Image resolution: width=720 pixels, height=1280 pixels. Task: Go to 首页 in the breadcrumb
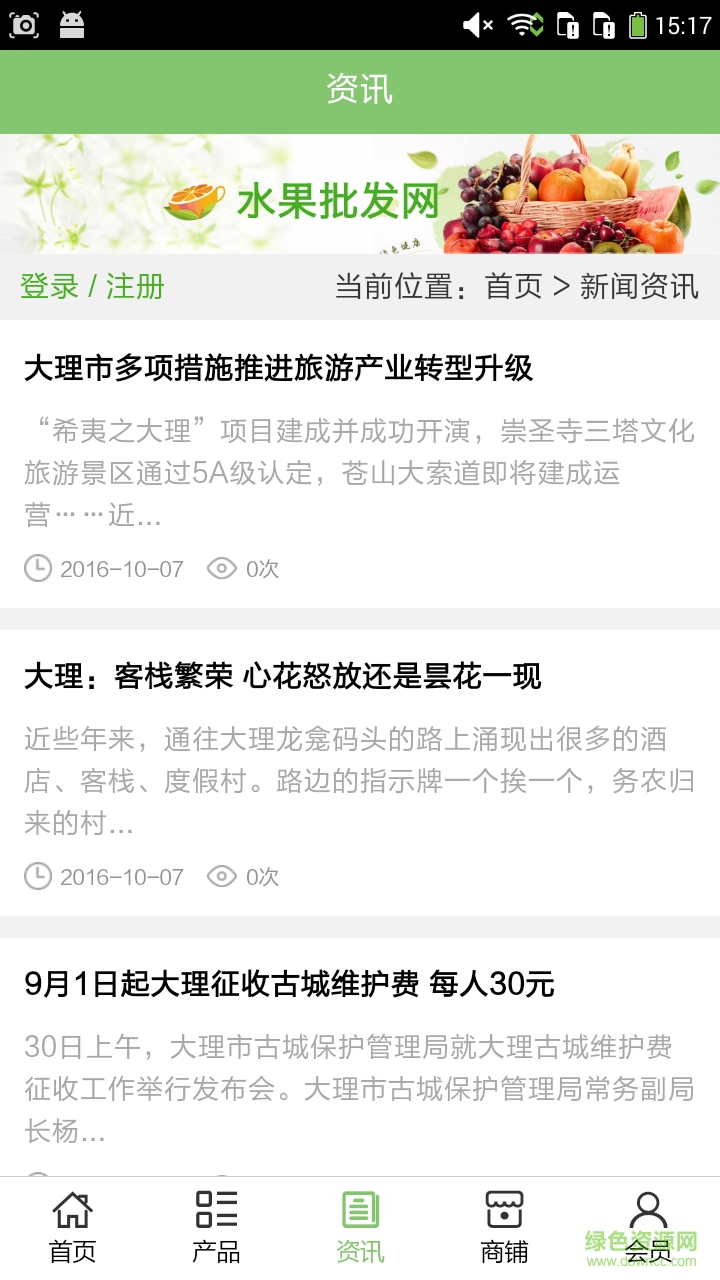click(x=513, y=287)
